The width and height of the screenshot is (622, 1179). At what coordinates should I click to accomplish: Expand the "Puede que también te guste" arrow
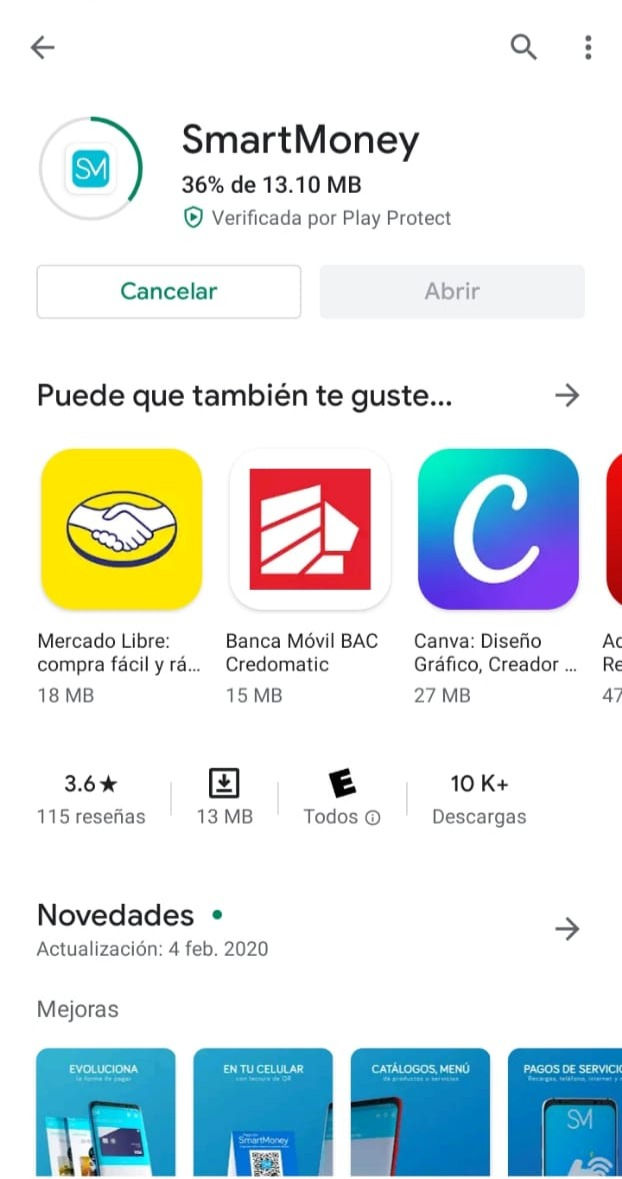coord(567,396)
